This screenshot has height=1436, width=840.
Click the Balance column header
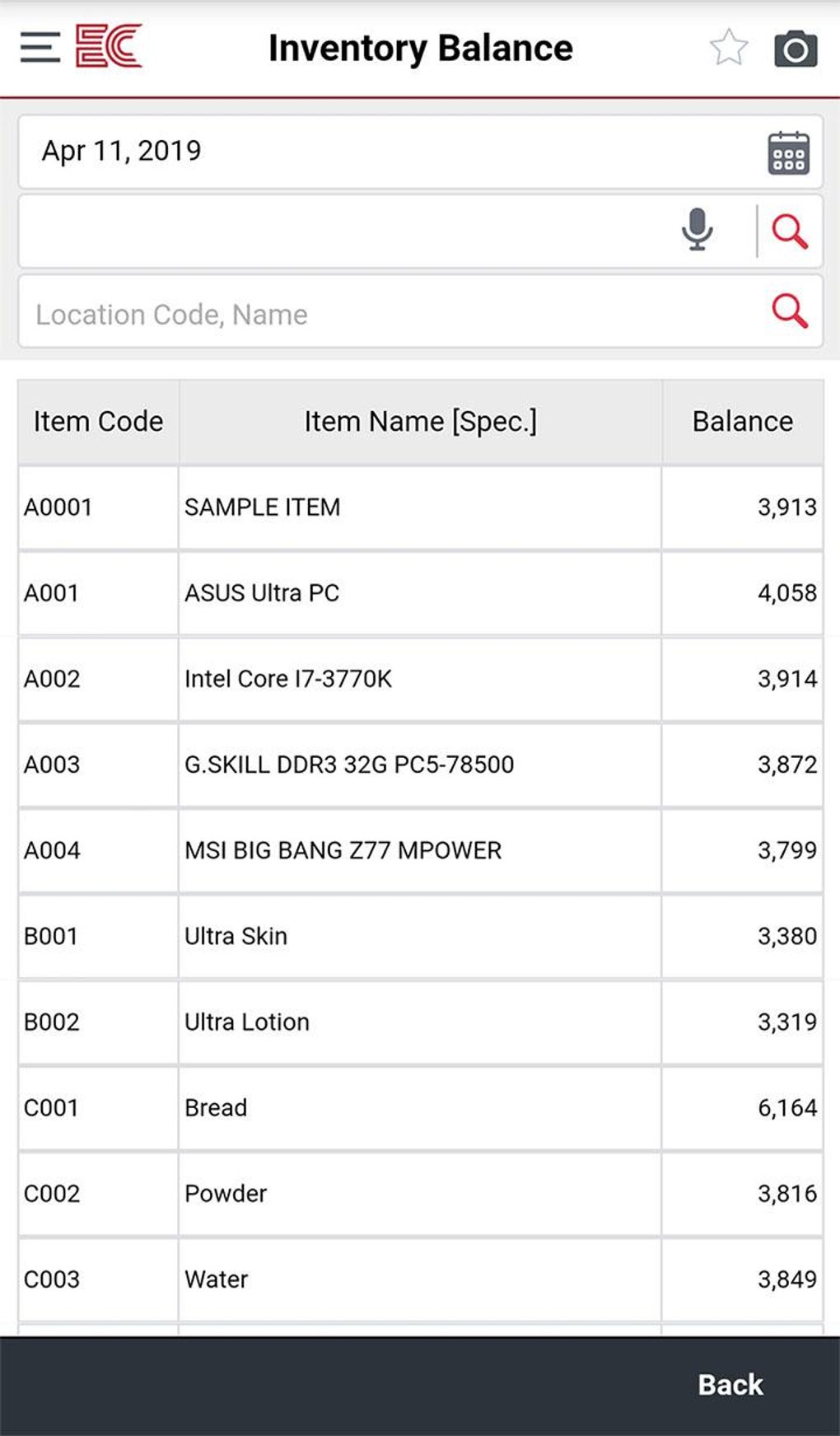coord(741,421)
